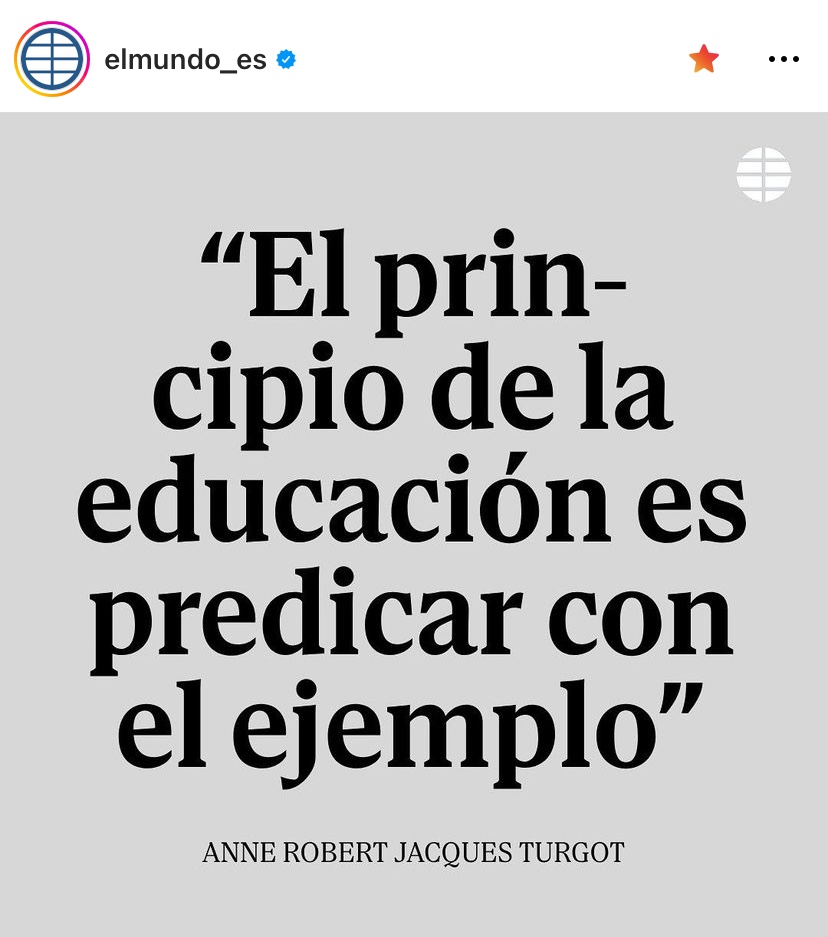Open the elmundo_es username profile
Image resolution: width=828 pixels, height=937 pixels.
[185, 60]
